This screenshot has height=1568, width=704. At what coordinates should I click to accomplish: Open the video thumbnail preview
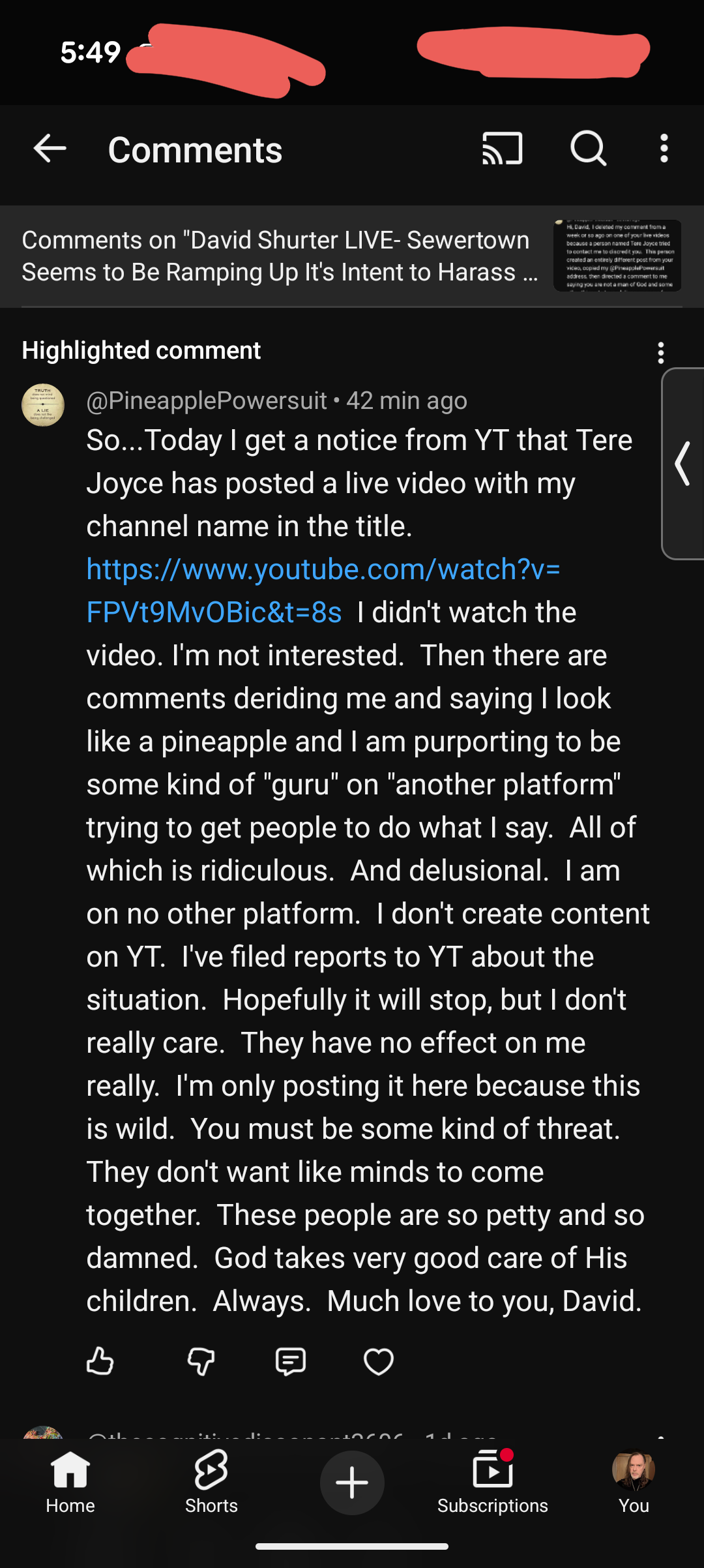pyautogui.click(x=617, y=256)
